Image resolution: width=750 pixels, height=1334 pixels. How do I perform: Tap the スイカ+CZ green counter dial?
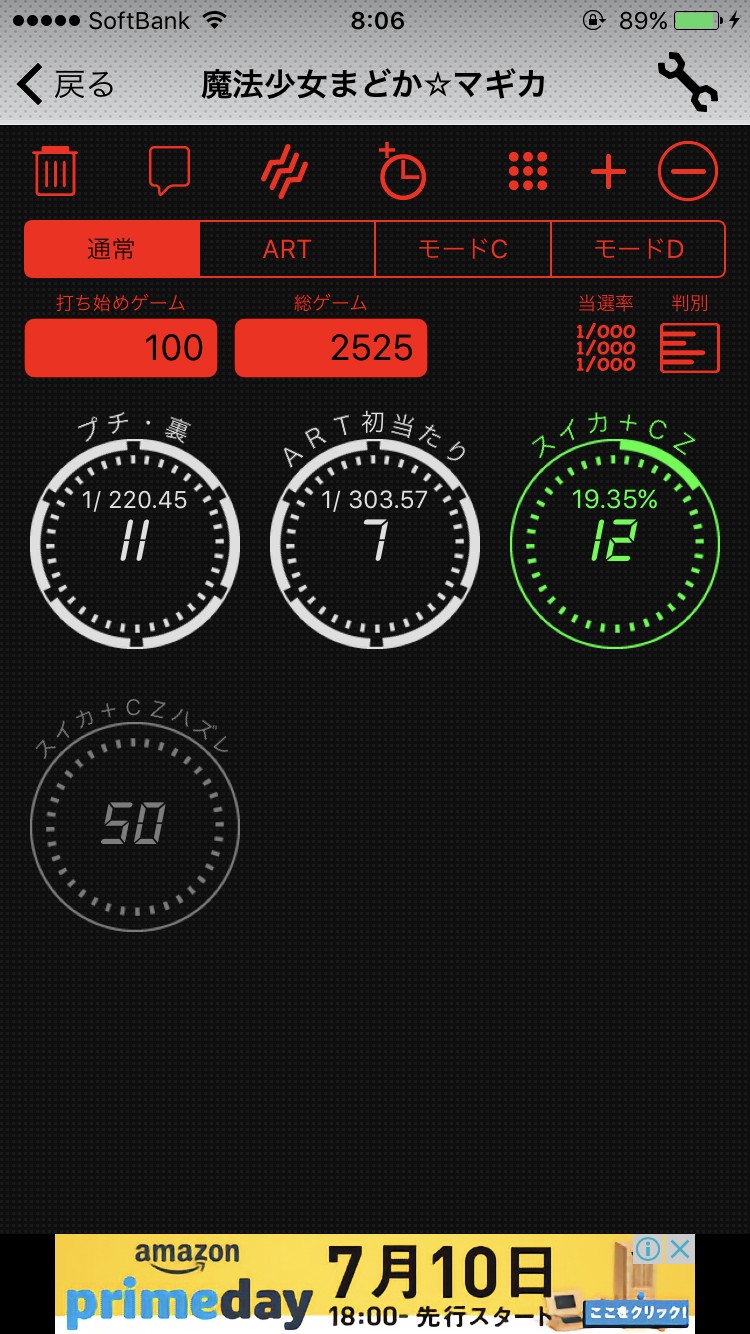point(614,543)
